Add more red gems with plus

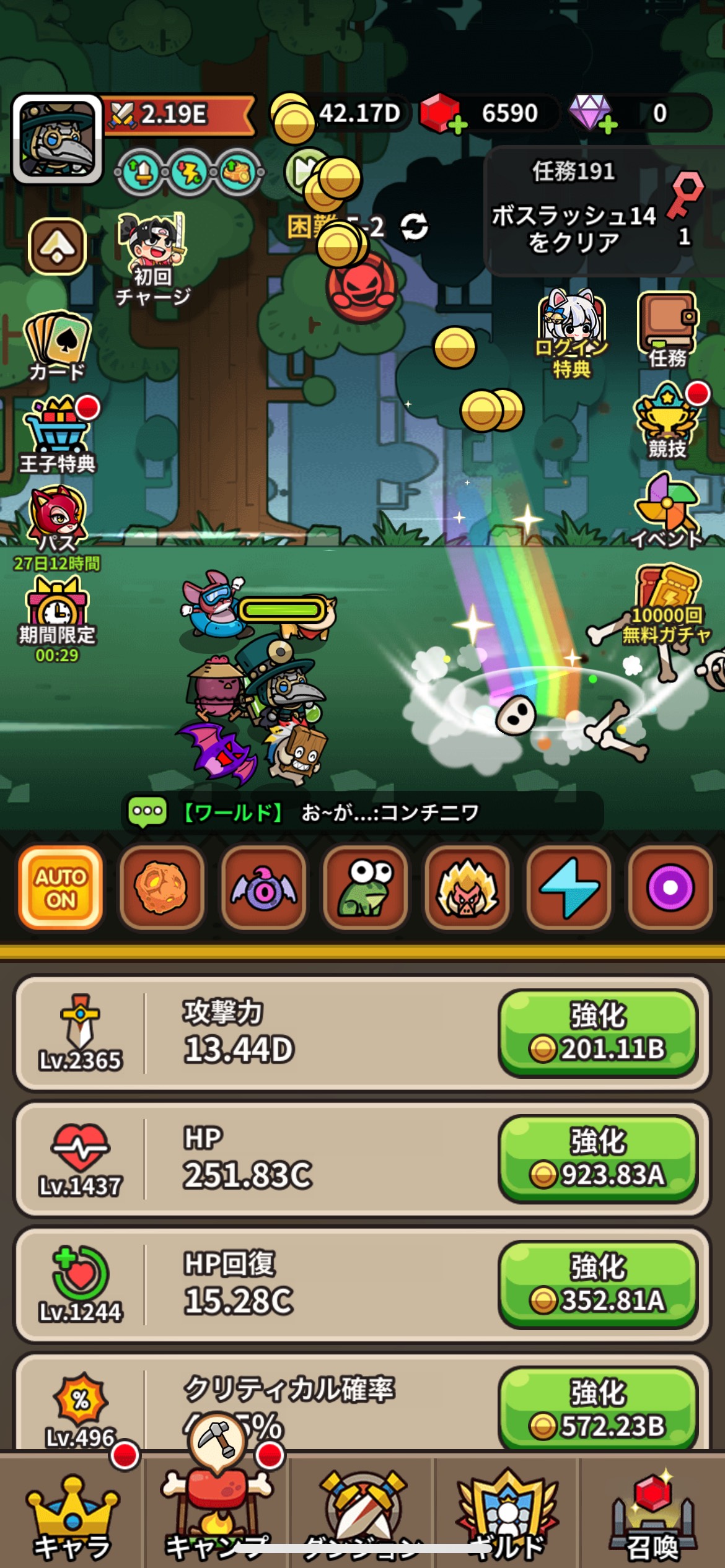(457, 126)
